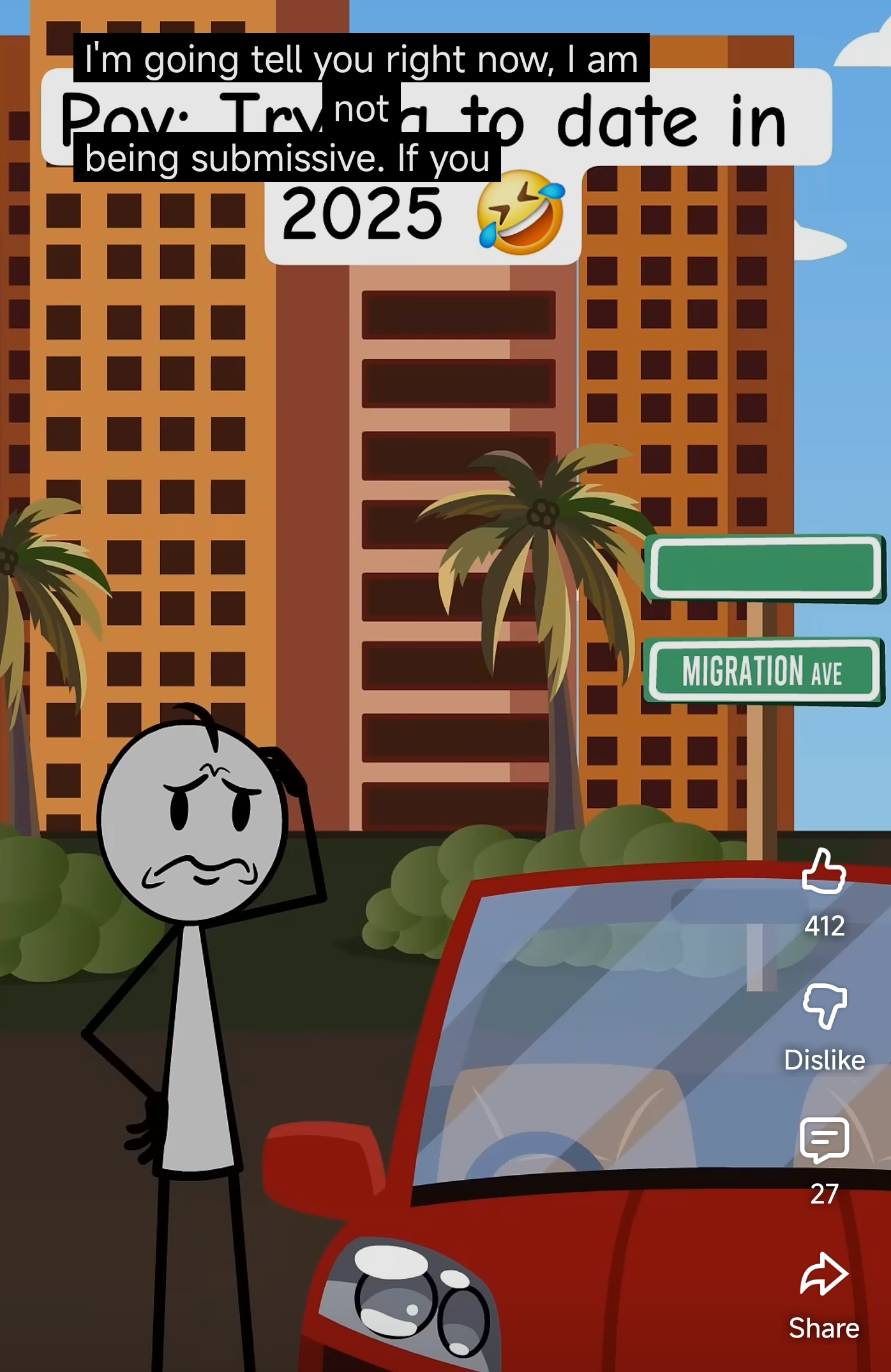Dislike this short video
The height and width of the screenshot is (1372, 891).
(x=824, y=1007)
